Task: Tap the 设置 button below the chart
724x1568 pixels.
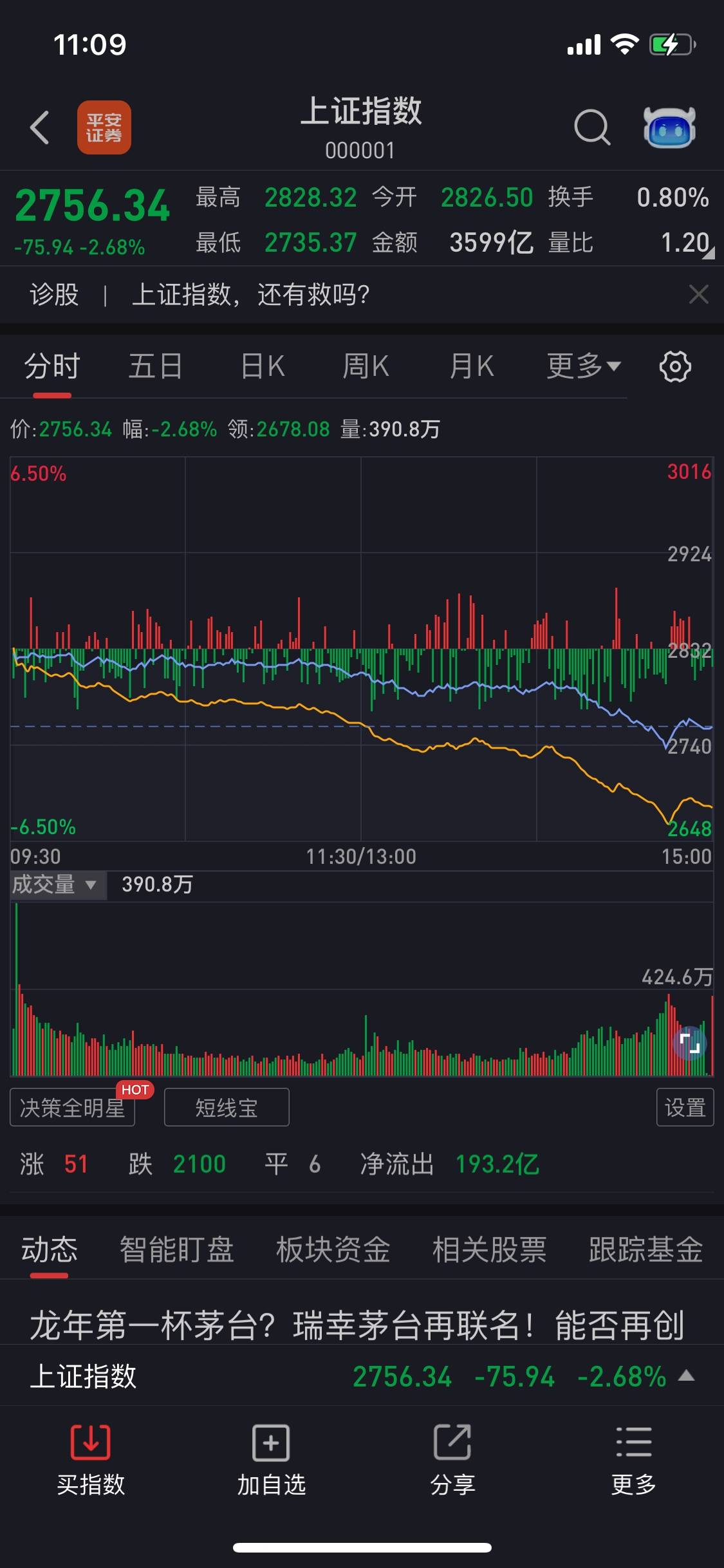Action: [x=685, y=1108]
